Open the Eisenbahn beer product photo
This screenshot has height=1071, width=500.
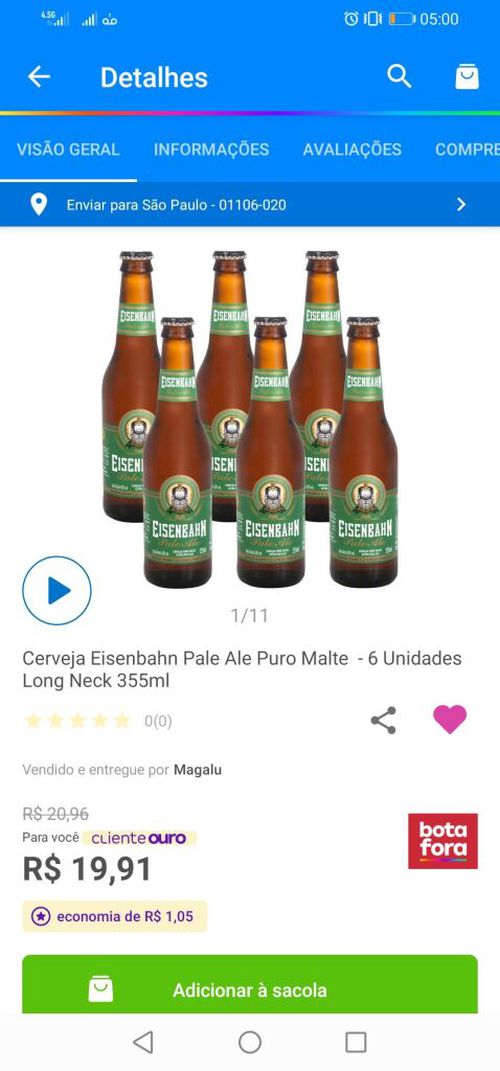coord(250,419)
